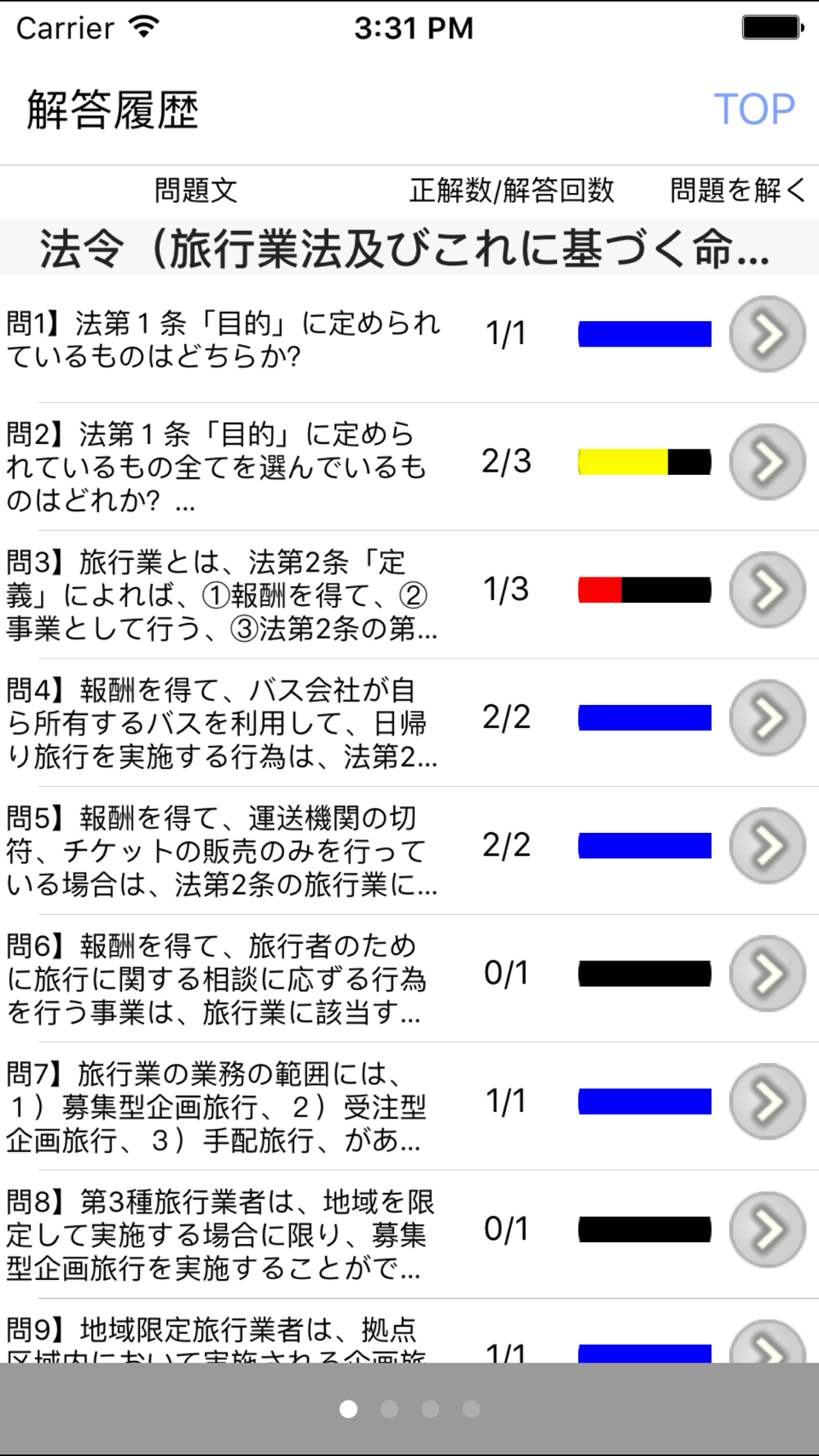The width and height of the screenshot is (819, 1456).
Task: Tap the arrow beside question 問4
Action: pos(767,717)
